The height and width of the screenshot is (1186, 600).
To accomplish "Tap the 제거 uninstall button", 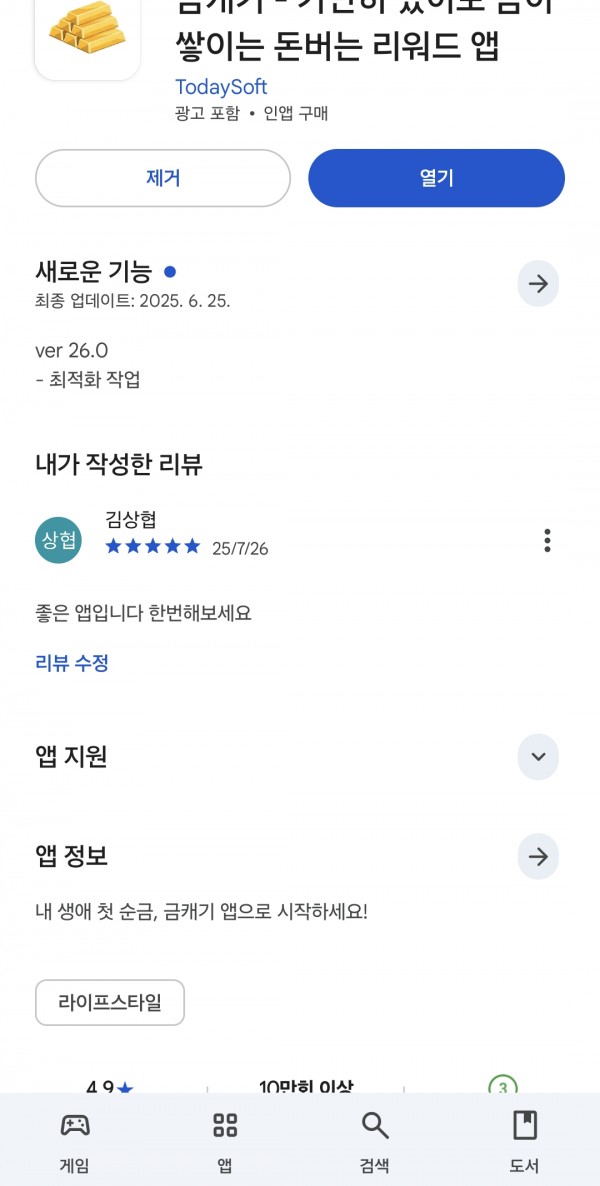I will point(163,178).
